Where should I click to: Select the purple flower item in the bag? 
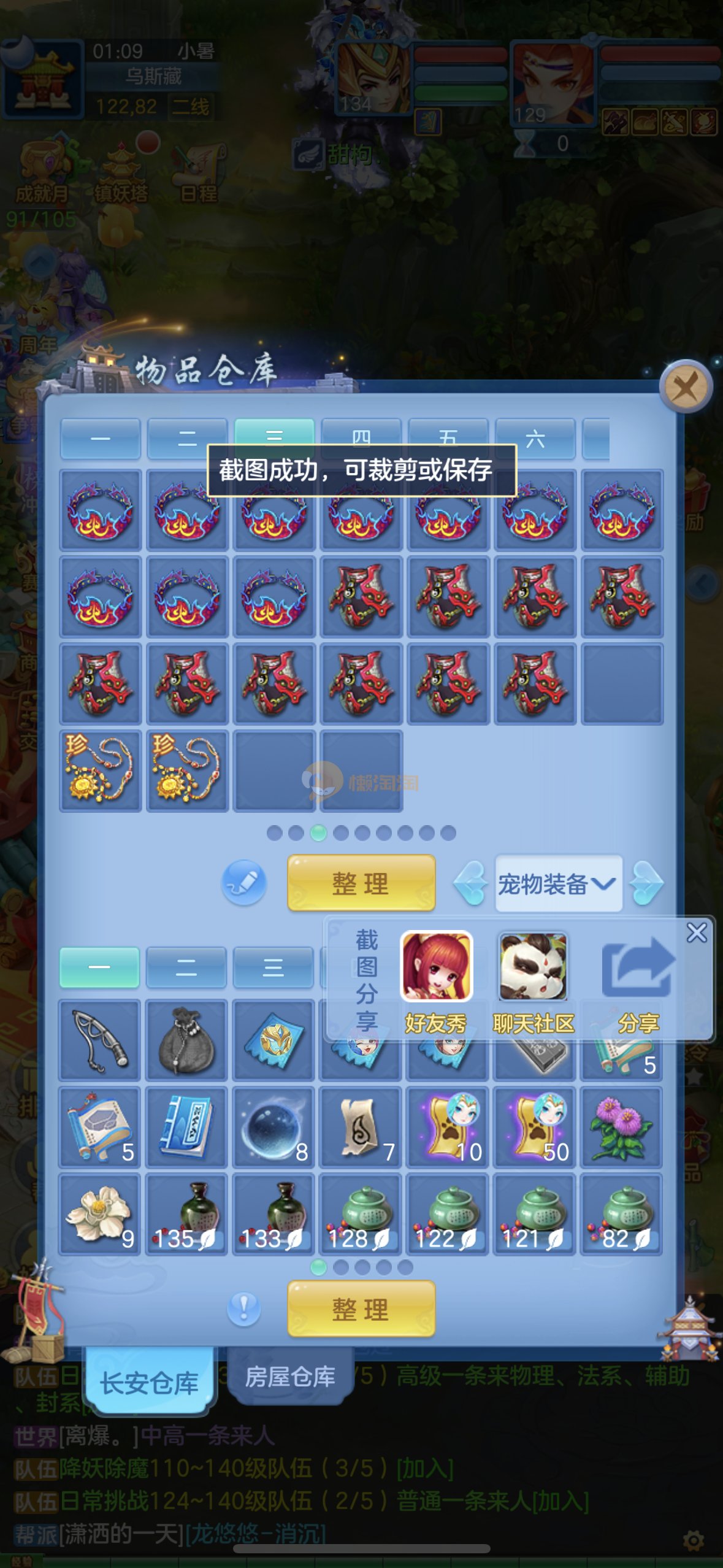click(x=621, y=1128)
